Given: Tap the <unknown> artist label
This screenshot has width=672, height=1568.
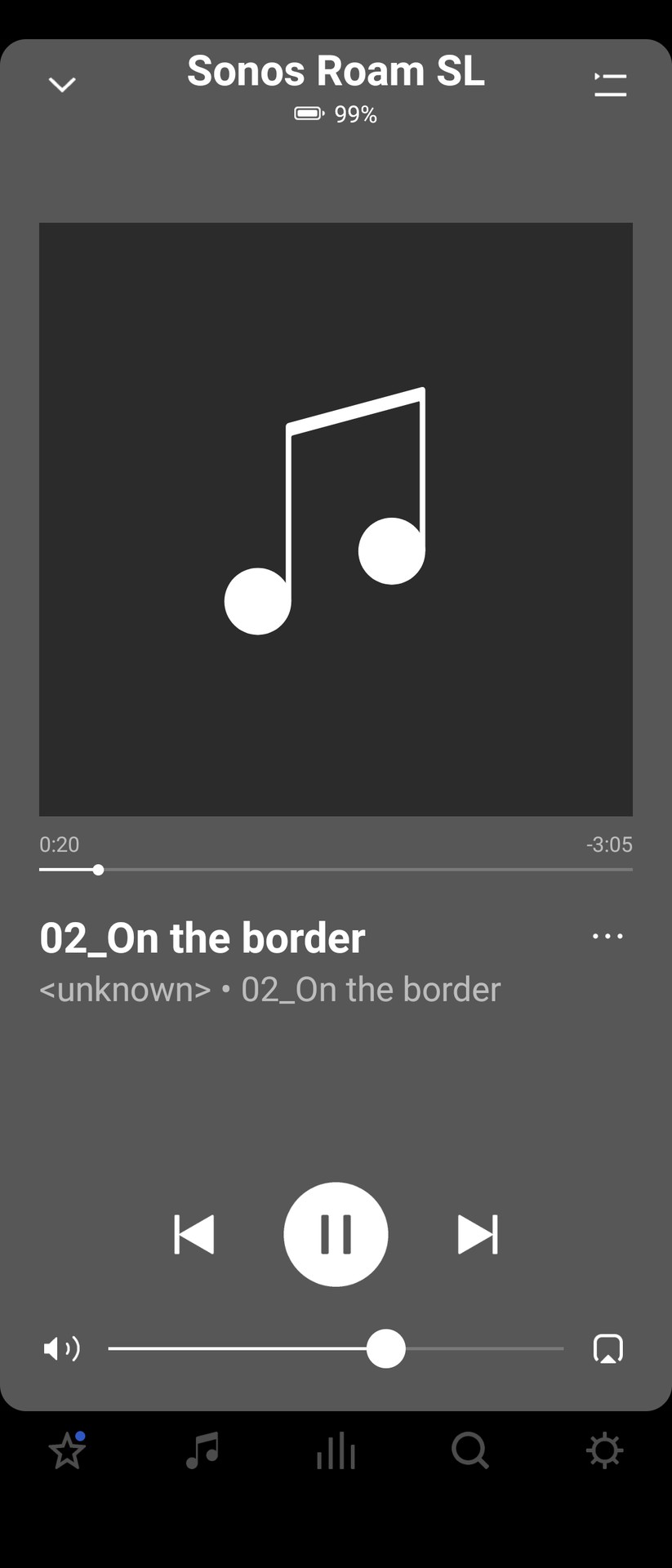Looking at the screenshot, I should tap(123, 989).
